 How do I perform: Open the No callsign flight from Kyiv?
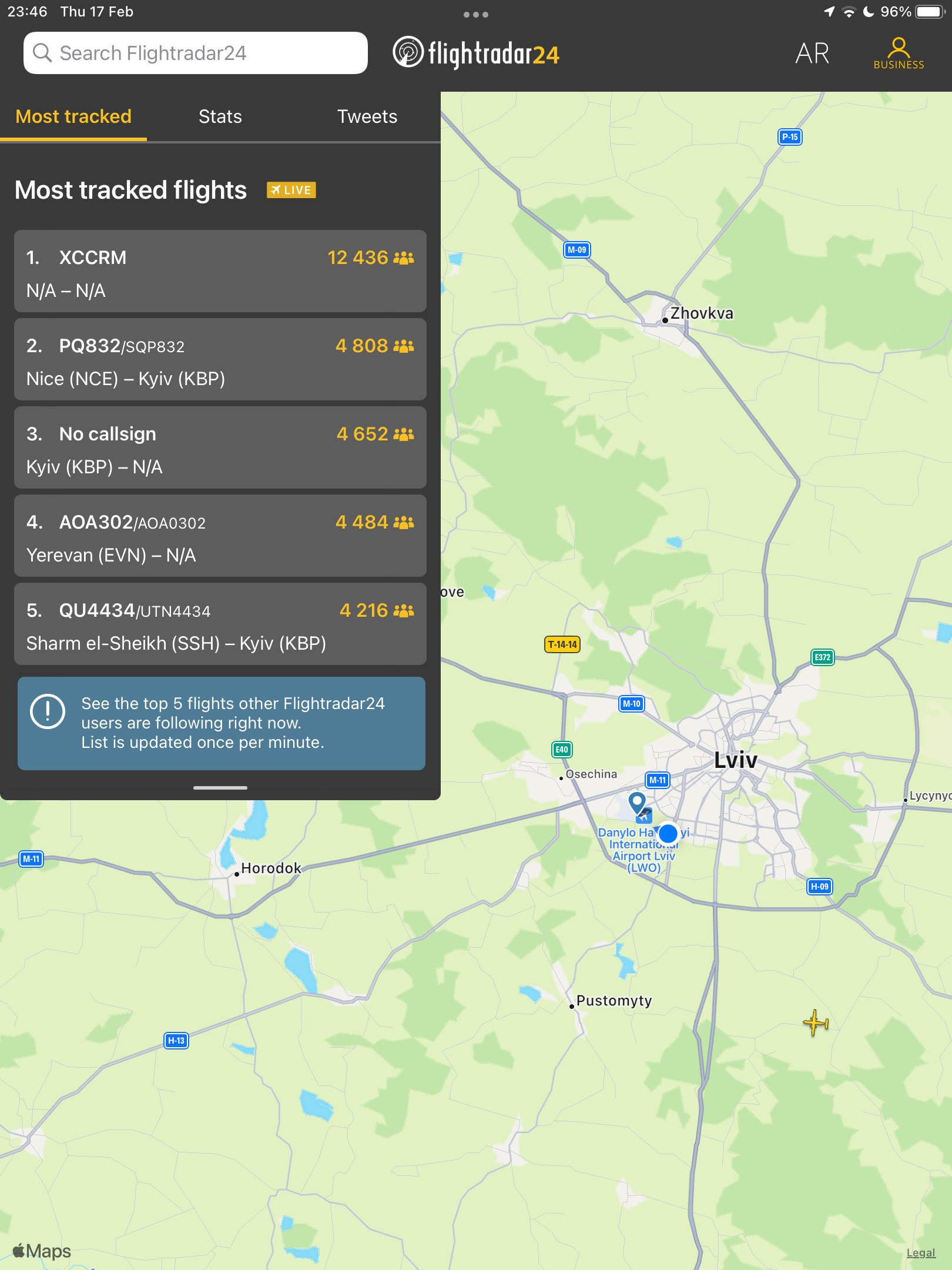coord(220,448)
